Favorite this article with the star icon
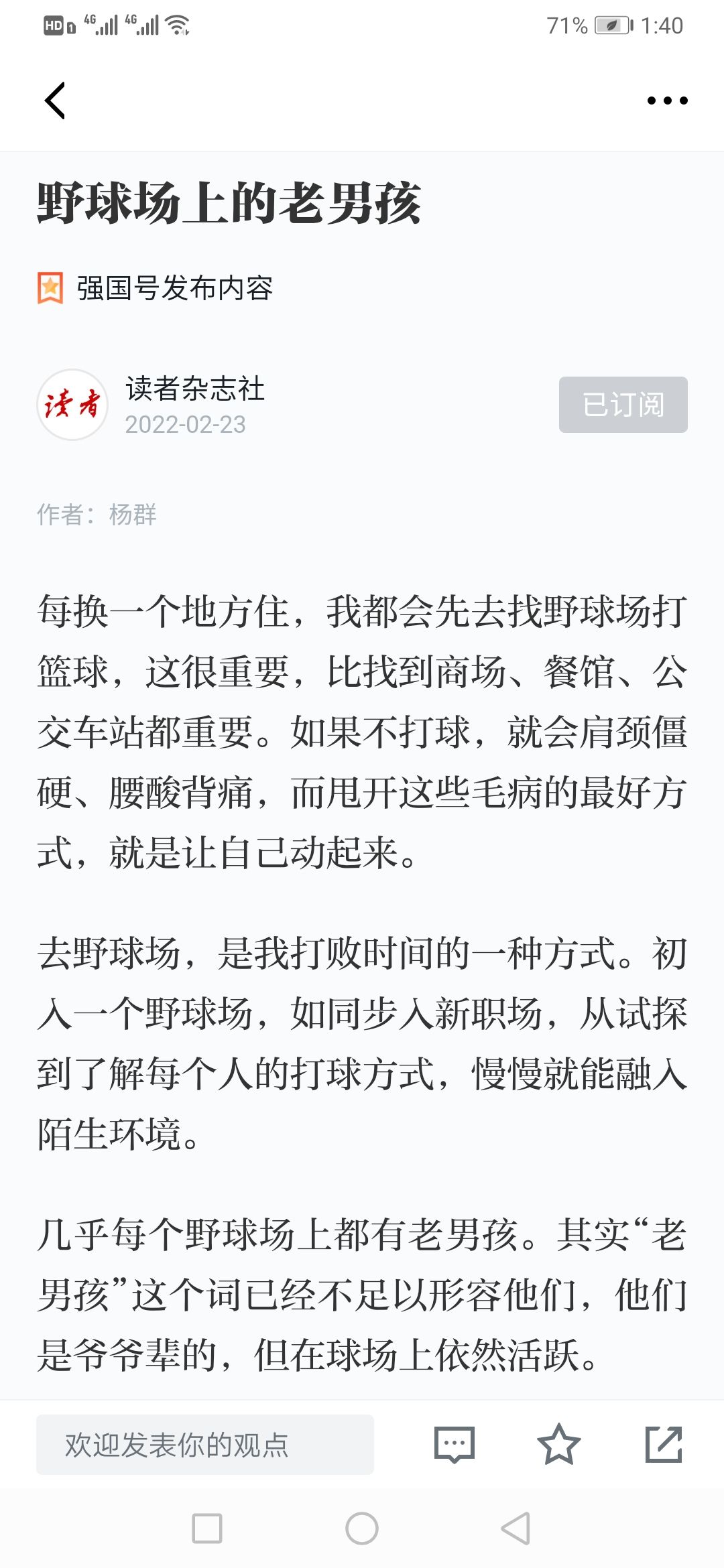724x1568 pixels. click(558, 1445)
